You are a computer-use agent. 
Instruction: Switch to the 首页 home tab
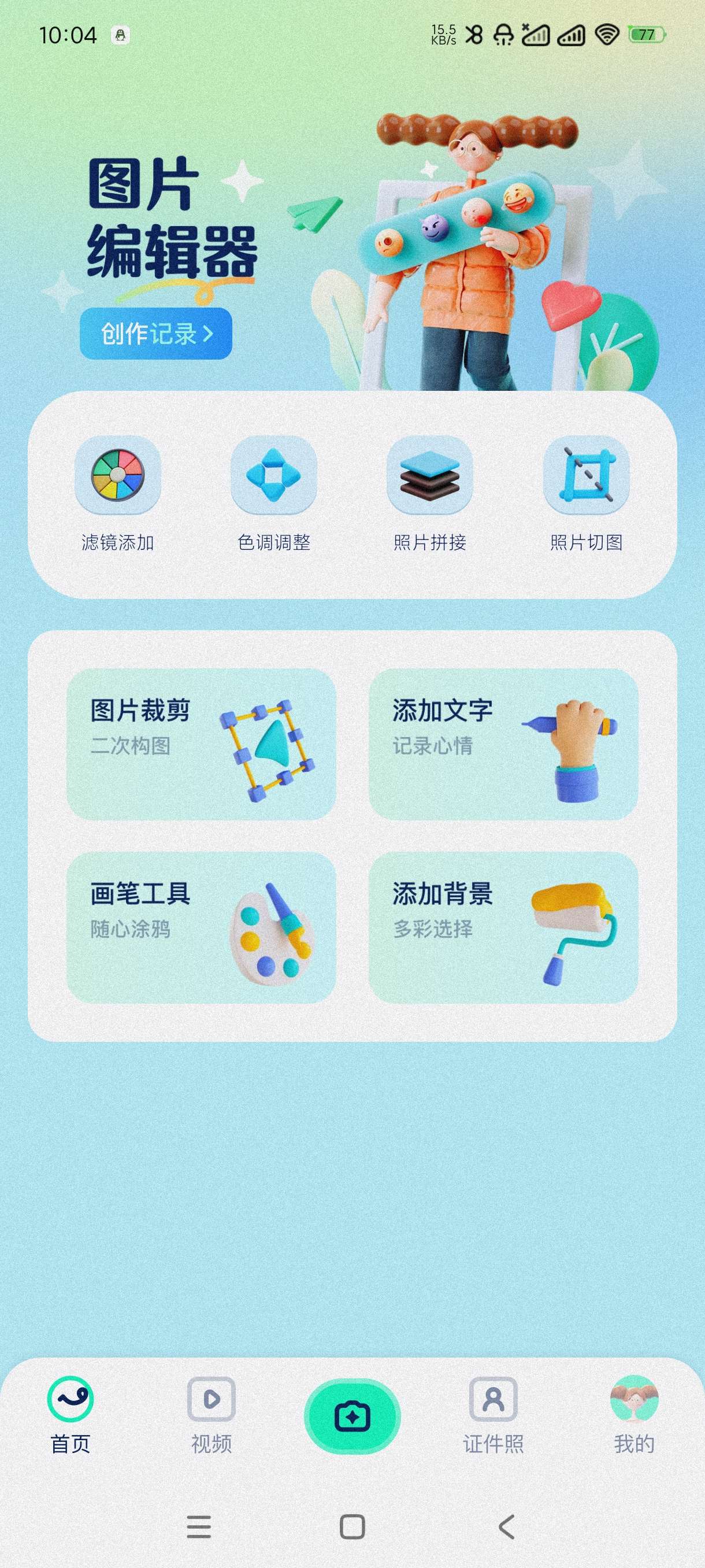70,1416
